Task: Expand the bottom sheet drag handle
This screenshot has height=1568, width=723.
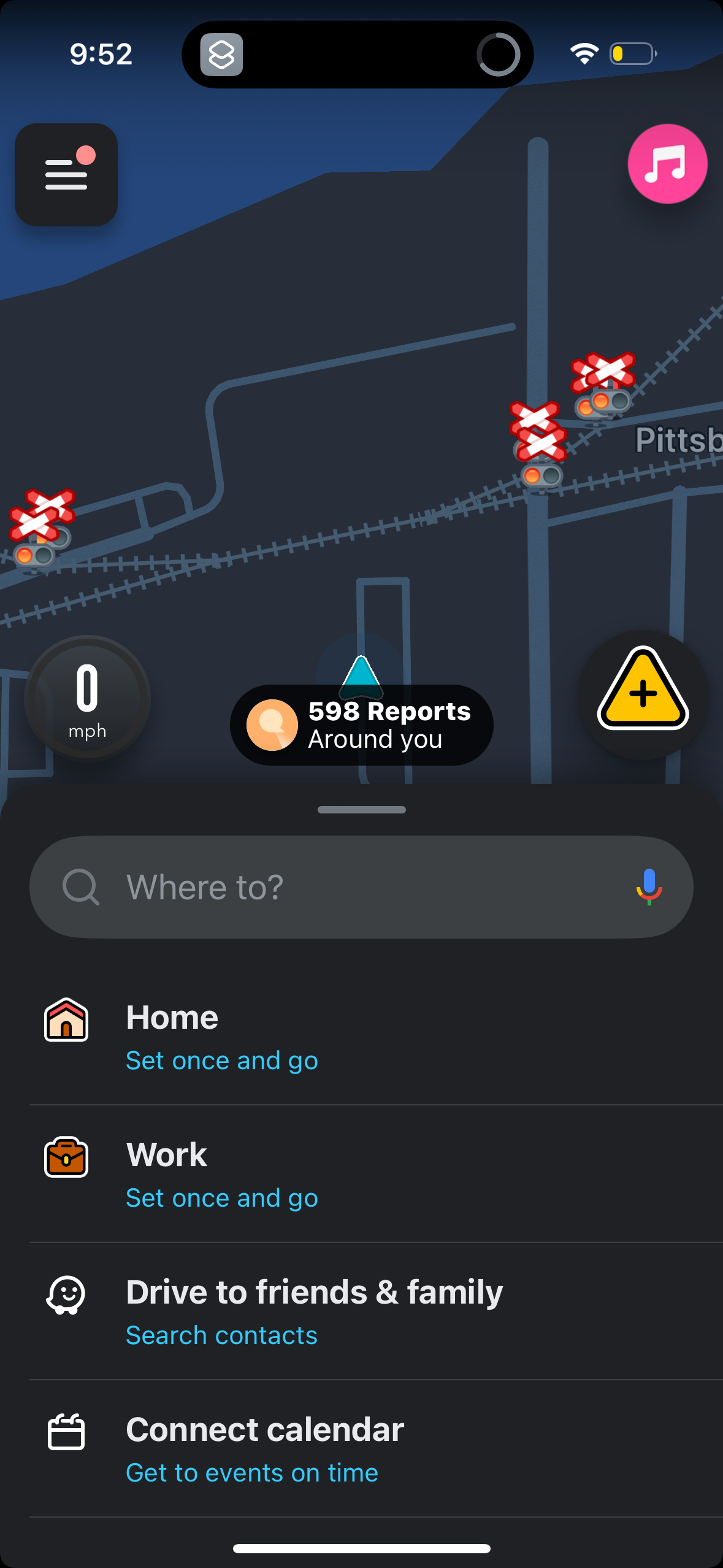Action: (x=361, y=809)
